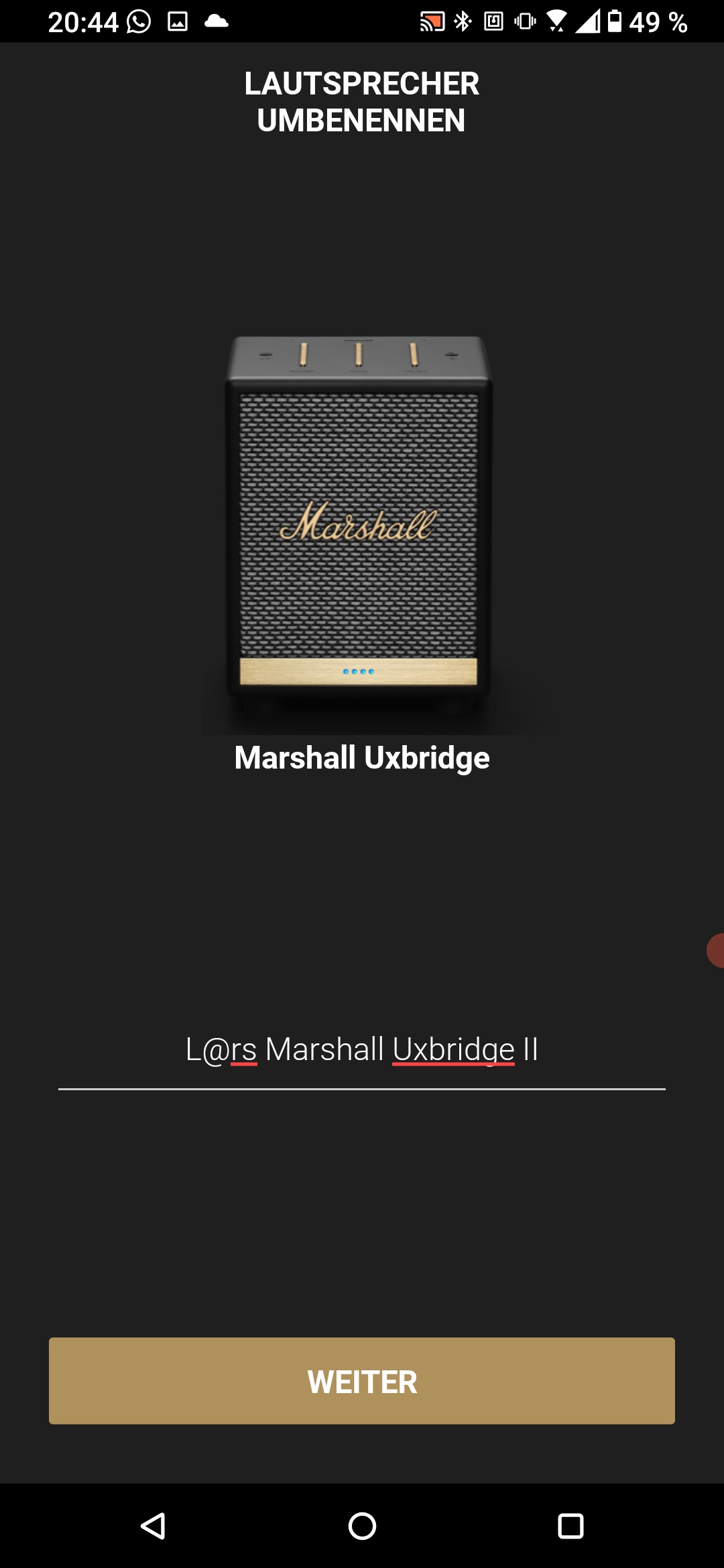The height and width of the screenshot is (1568, 724).
Task: Go back with the system back button
Action: point(154,1526)
